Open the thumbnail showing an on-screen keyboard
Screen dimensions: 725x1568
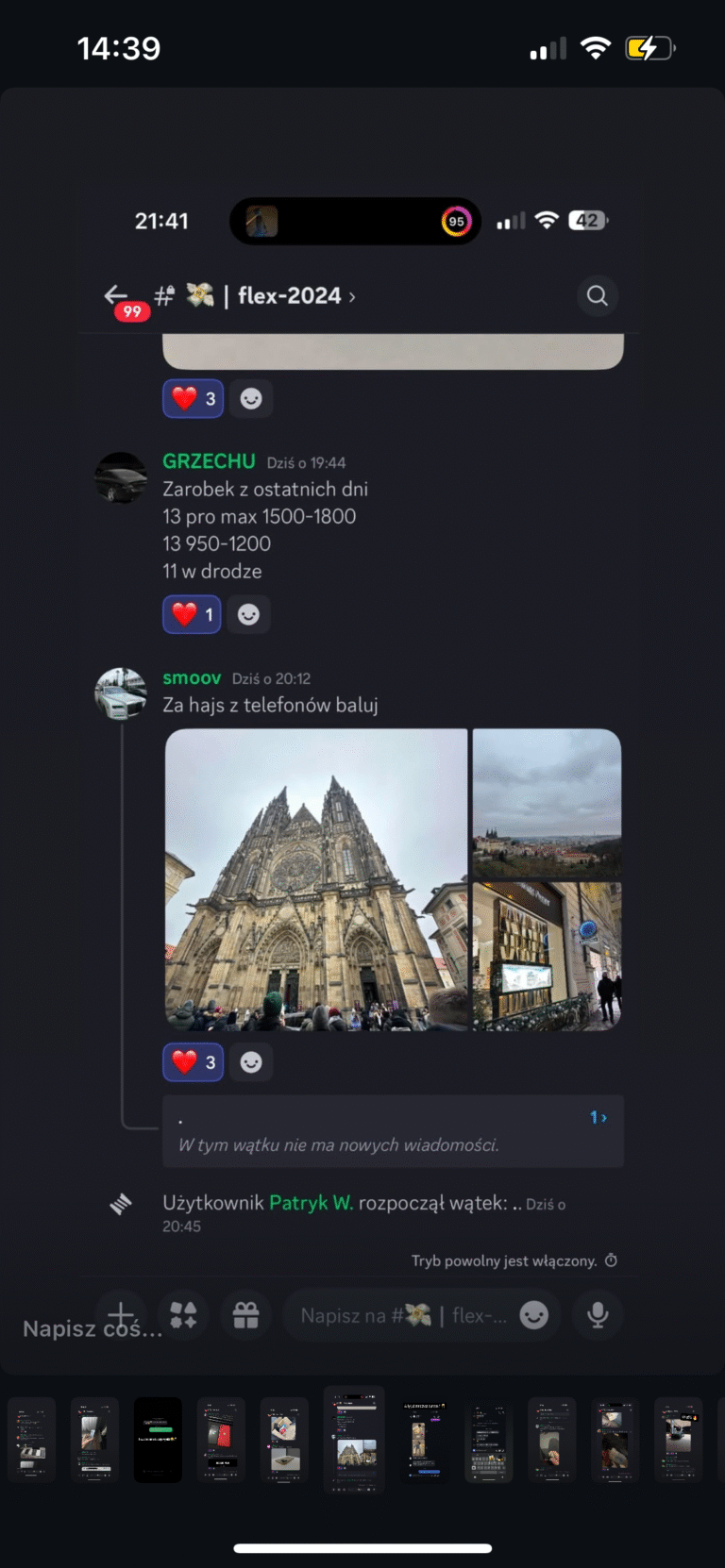[489, 1440]
